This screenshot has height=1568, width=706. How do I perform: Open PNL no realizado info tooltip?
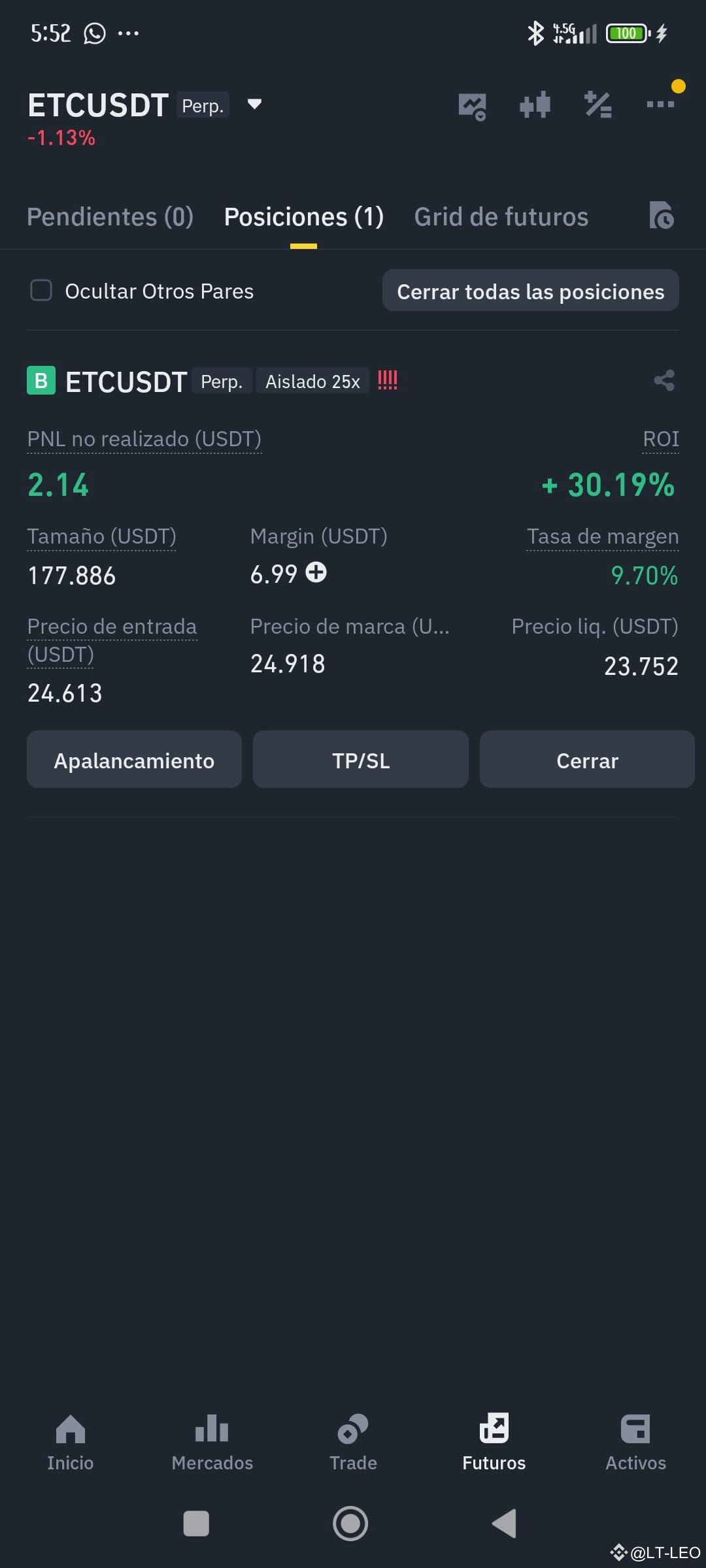(144, 439)
